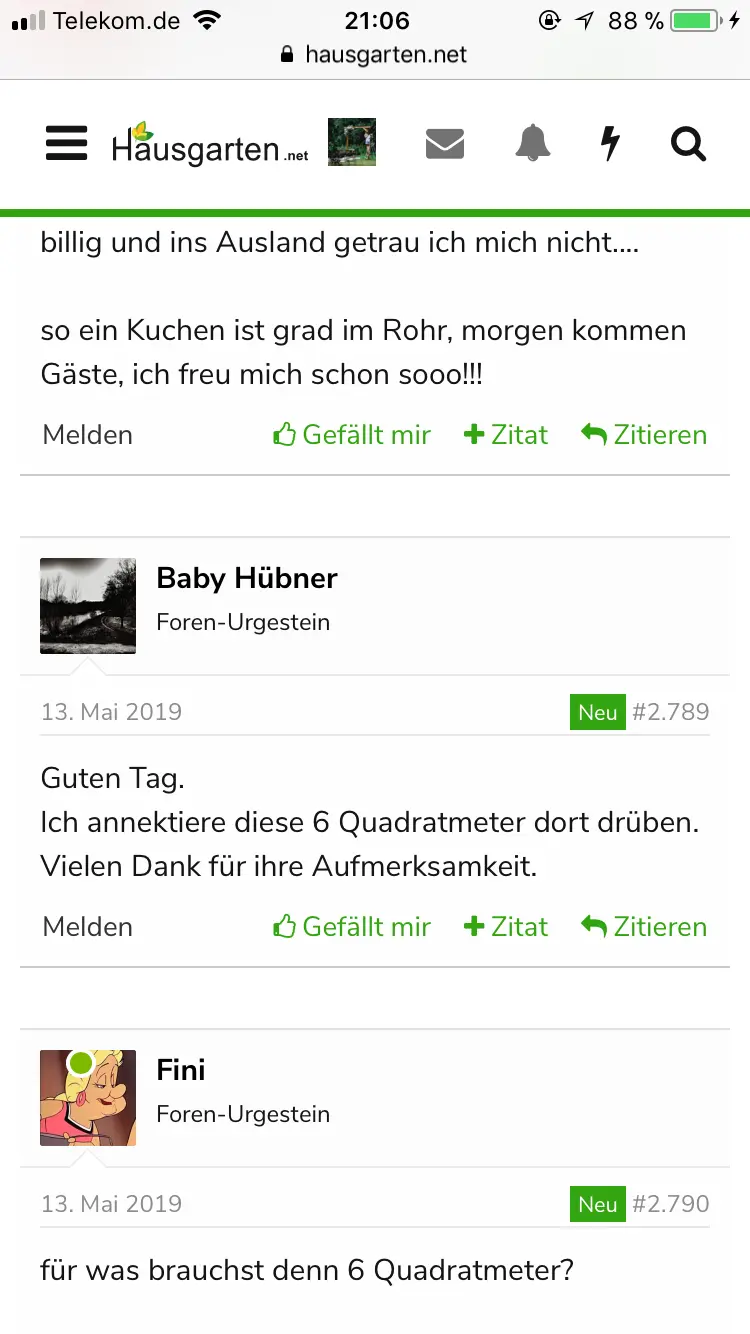
Task: Open the hamburger menu
Action: pos(67,144)
